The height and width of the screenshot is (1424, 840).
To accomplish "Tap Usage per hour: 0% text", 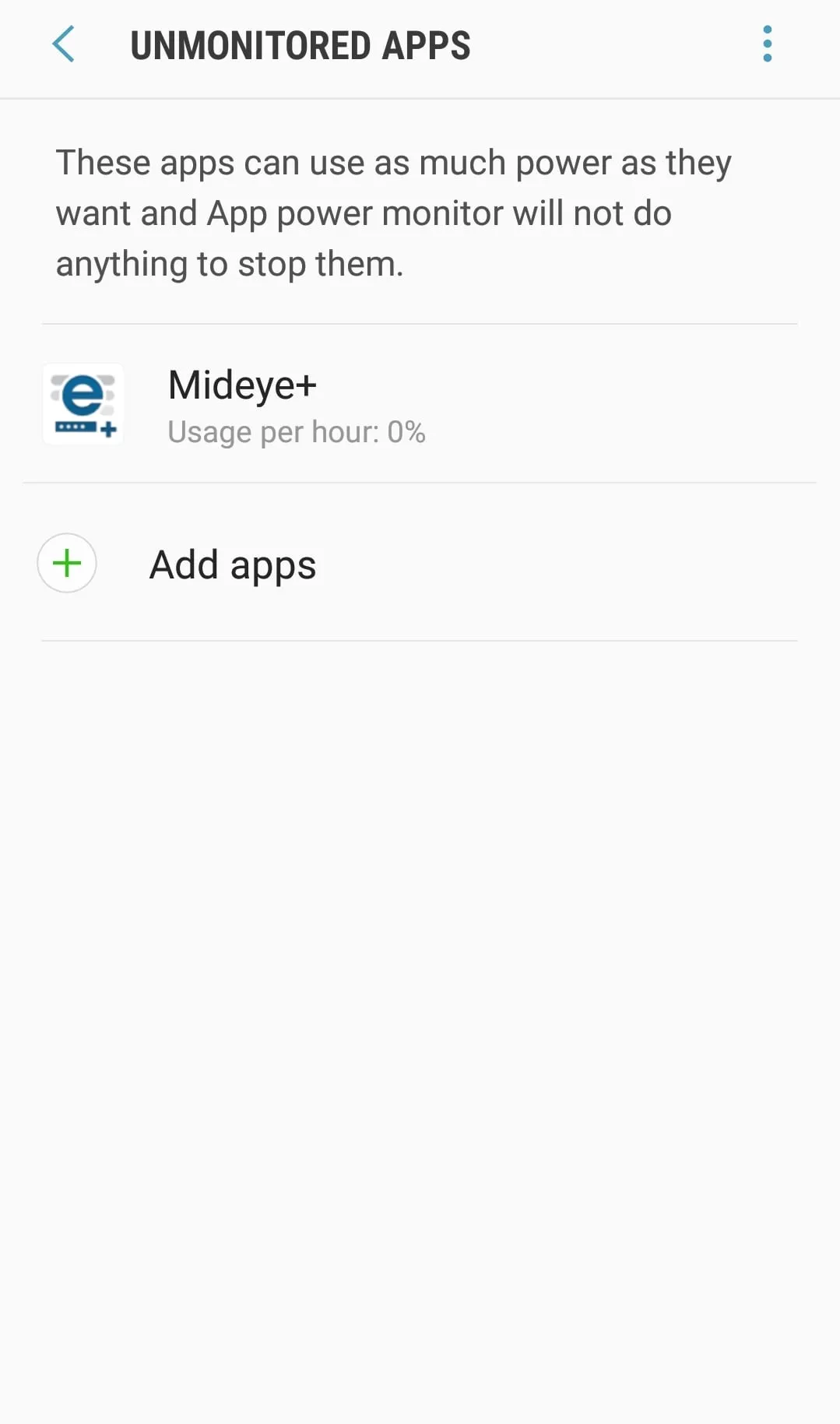I will pos(297,431).
